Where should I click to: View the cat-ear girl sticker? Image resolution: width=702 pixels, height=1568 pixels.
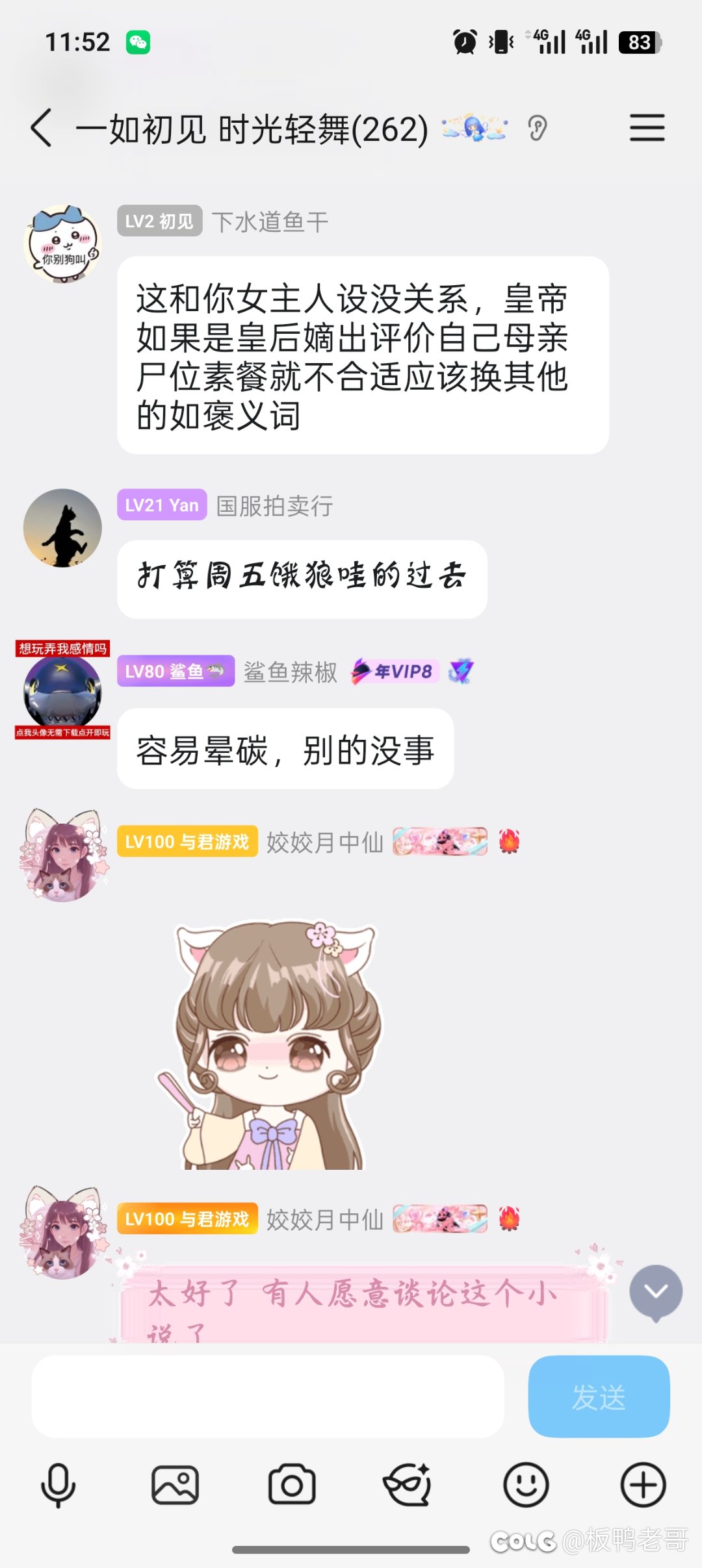[276, 1044]
